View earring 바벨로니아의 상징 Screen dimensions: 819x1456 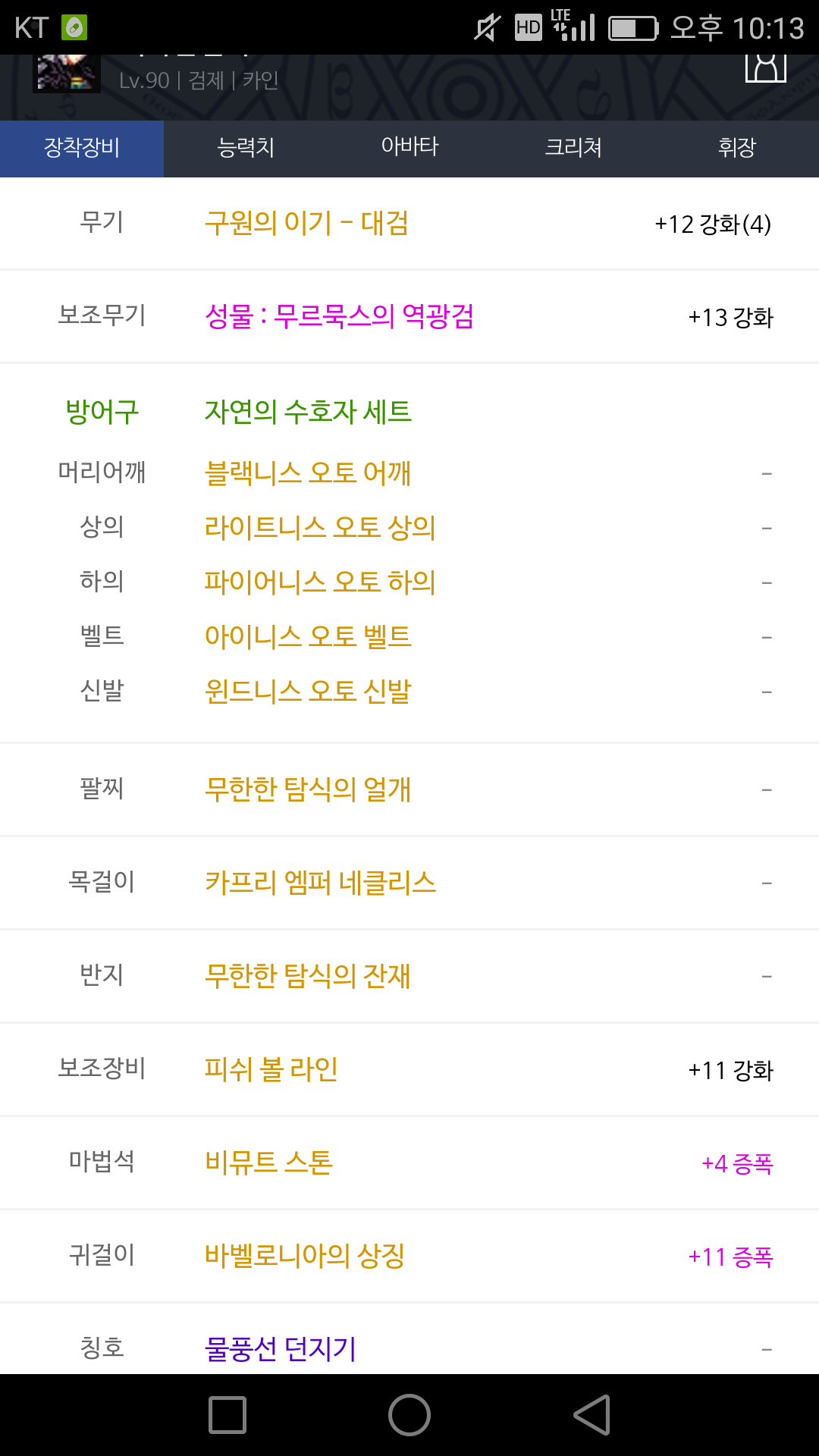click(304, 1256)
